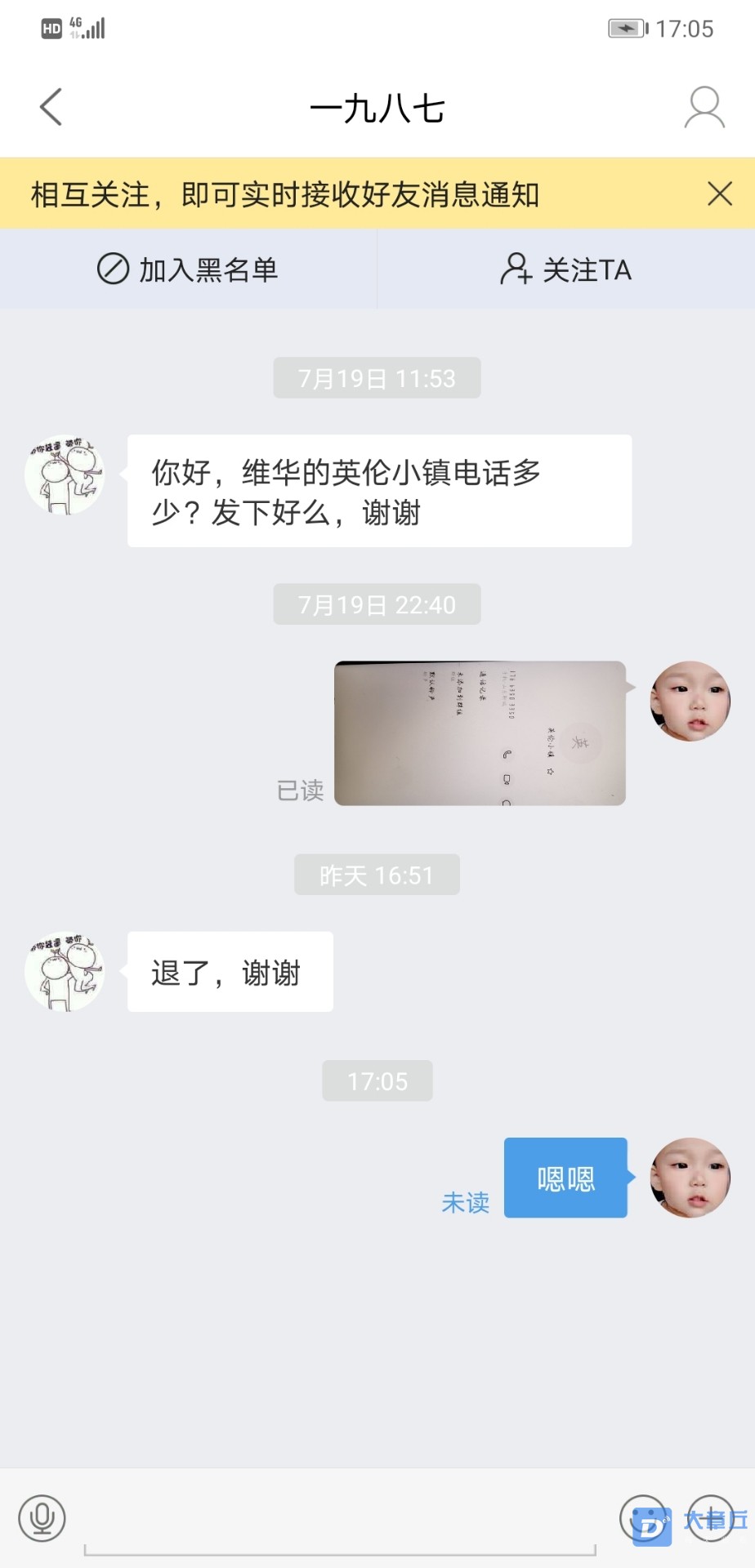Viewport: 755px width, 1568px height.
Task: Go back from the chat
Action: (51, 107)
